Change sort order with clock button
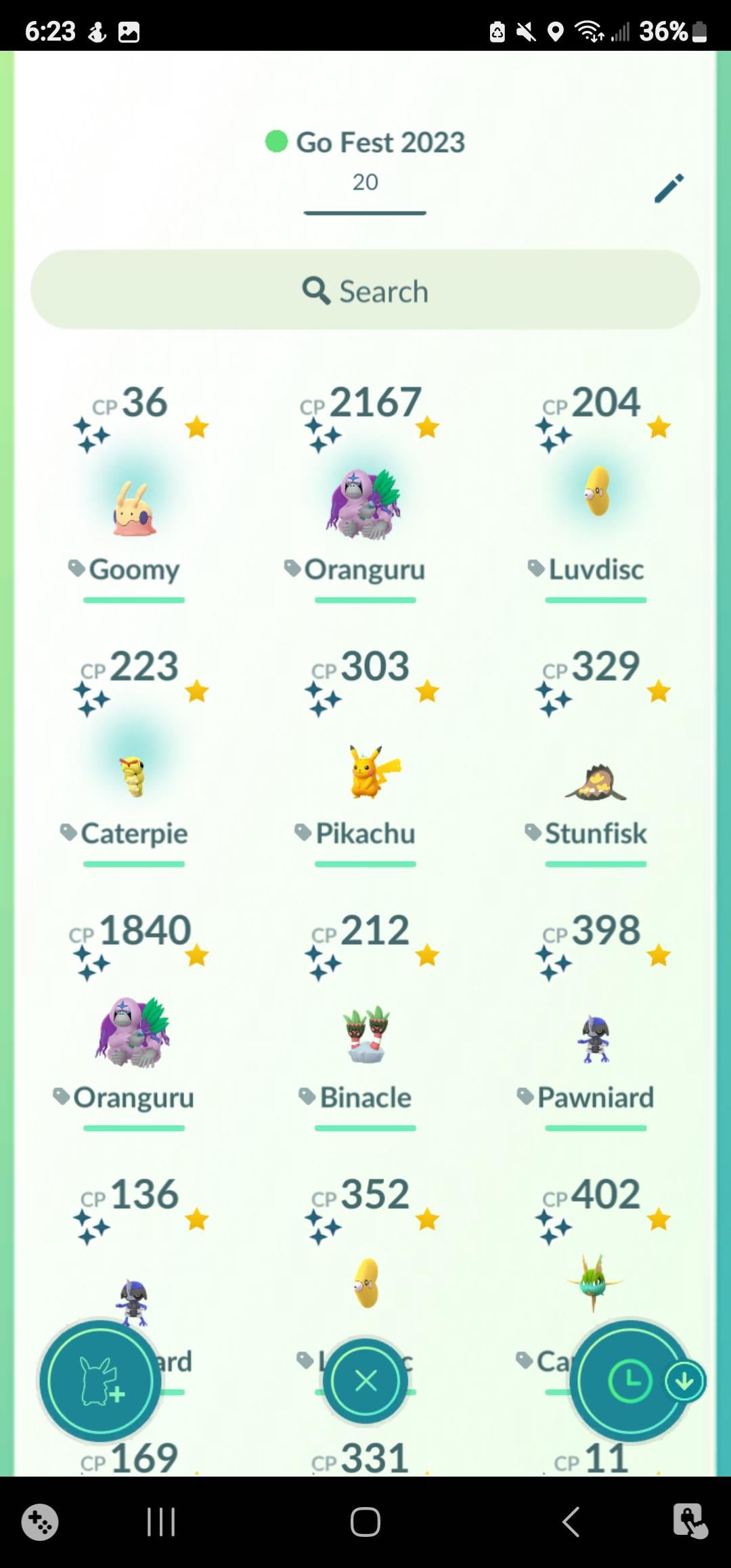The height and width of the screenshot is (1568, 731). coord(629,1380)
